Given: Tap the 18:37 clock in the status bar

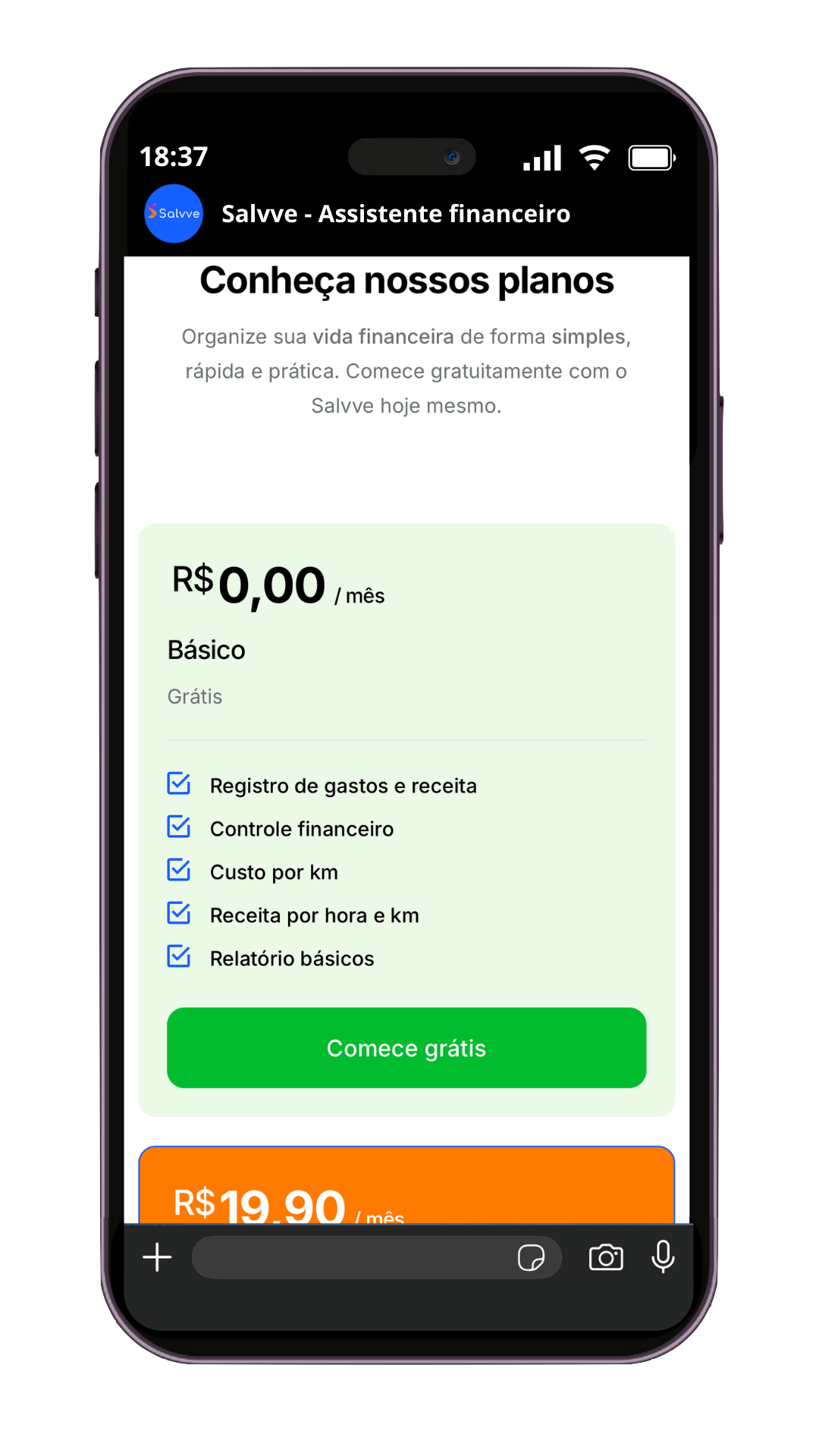Looking at the screenshot, I should 173,156.
